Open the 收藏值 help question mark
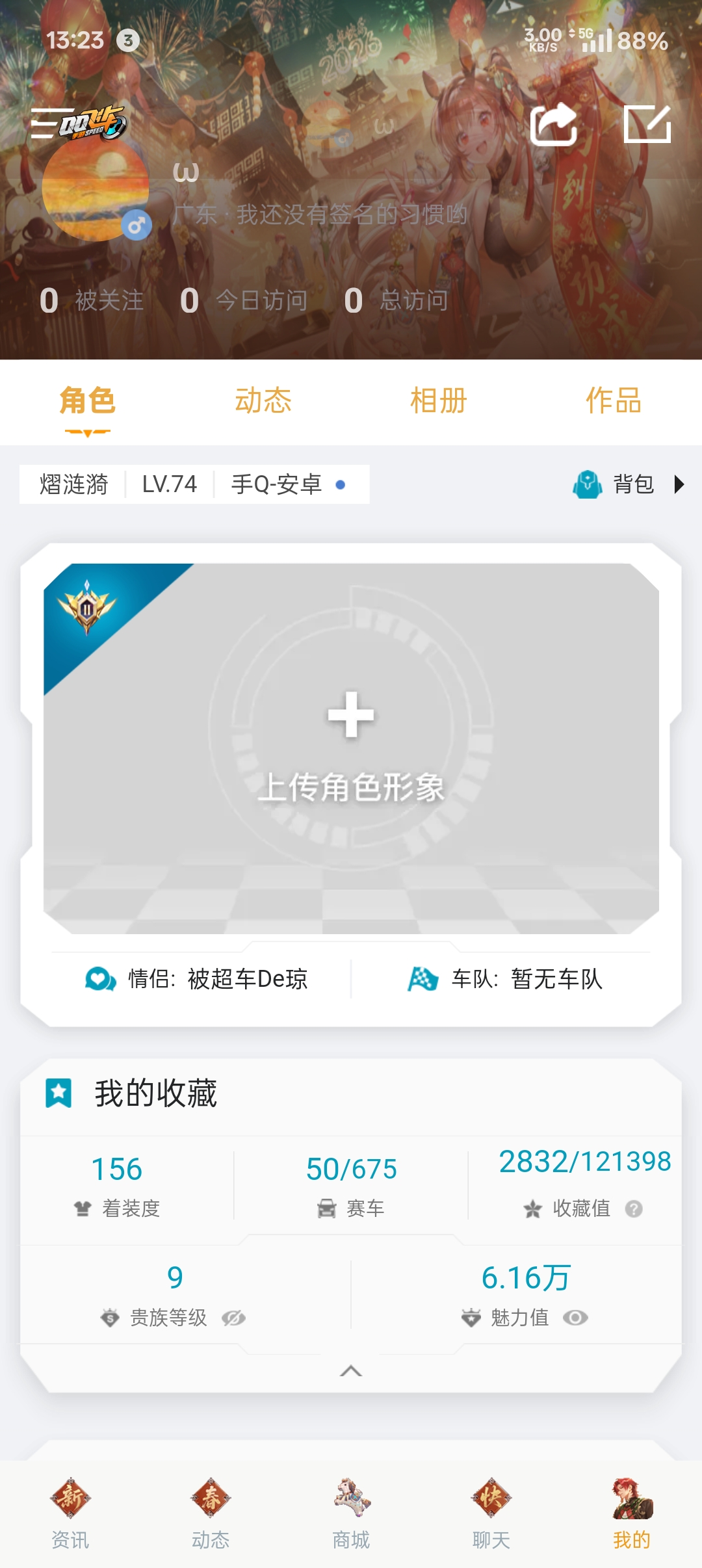Viewport: 702px width, 1568px height. coord(634,1209)
